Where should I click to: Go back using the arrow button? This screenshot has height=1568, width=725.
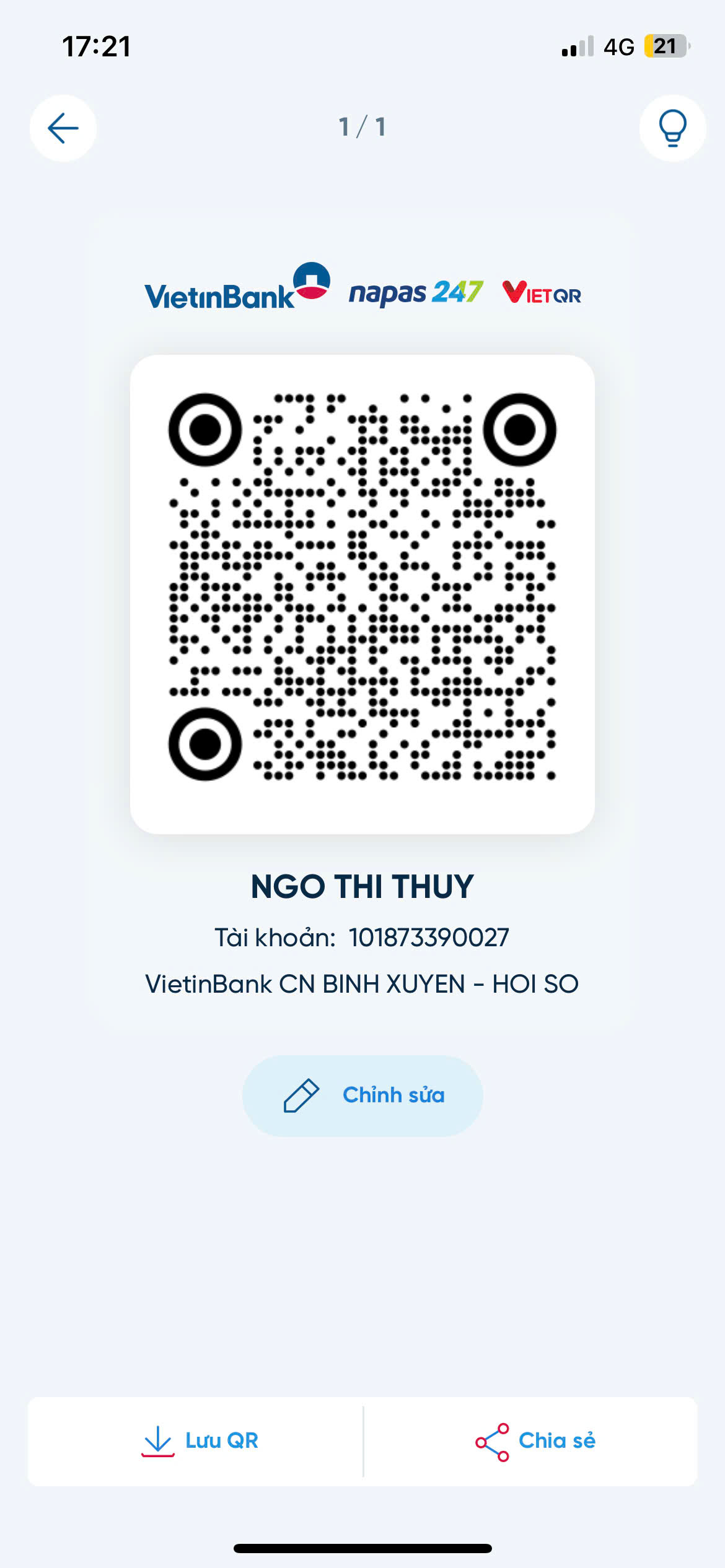tap(63, 128)
